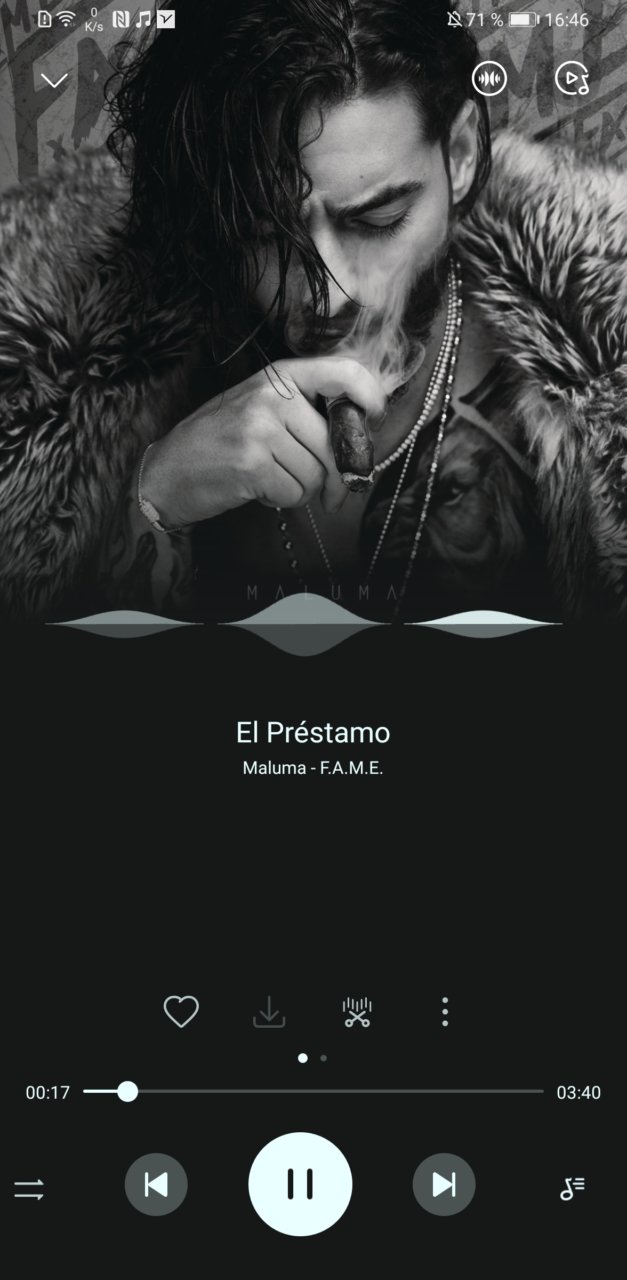The width and height of the screenshot is (627, 1280).
Task: Collapse the player with the down chevron
Action: point(53,80)
